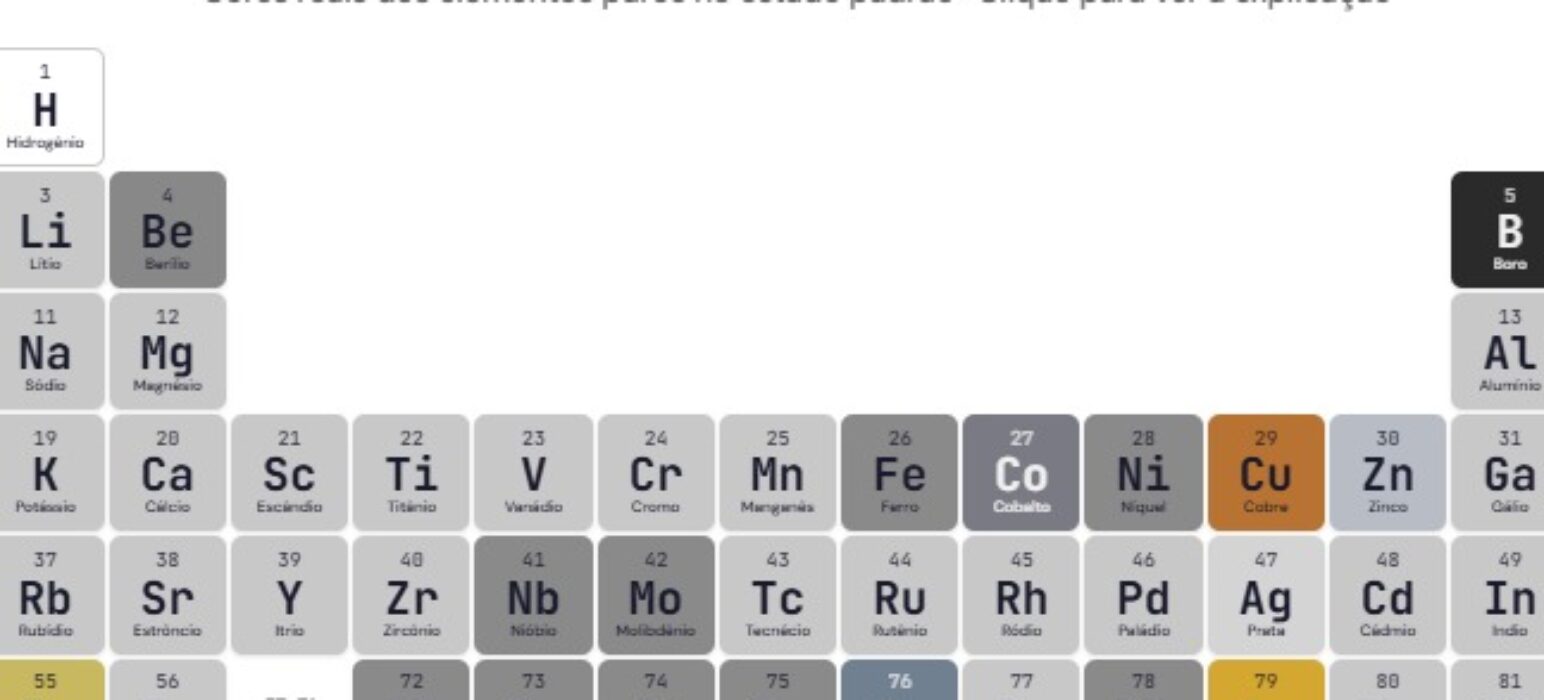Open the Ferro (Fe) element tile

(x=899, y=473)
